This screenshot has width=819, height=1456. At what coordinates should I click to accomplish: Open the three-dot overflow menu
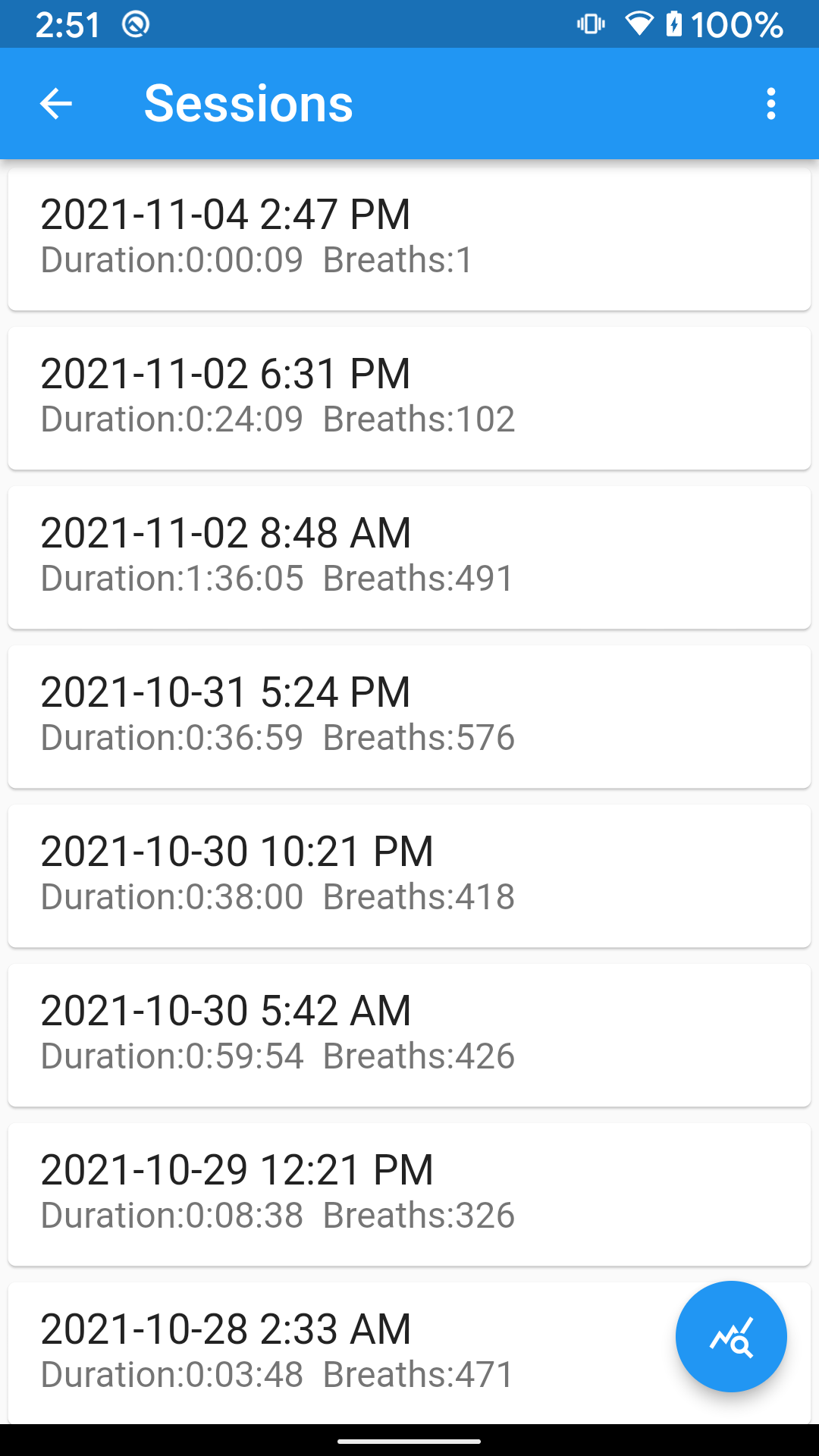click(771, 104)
